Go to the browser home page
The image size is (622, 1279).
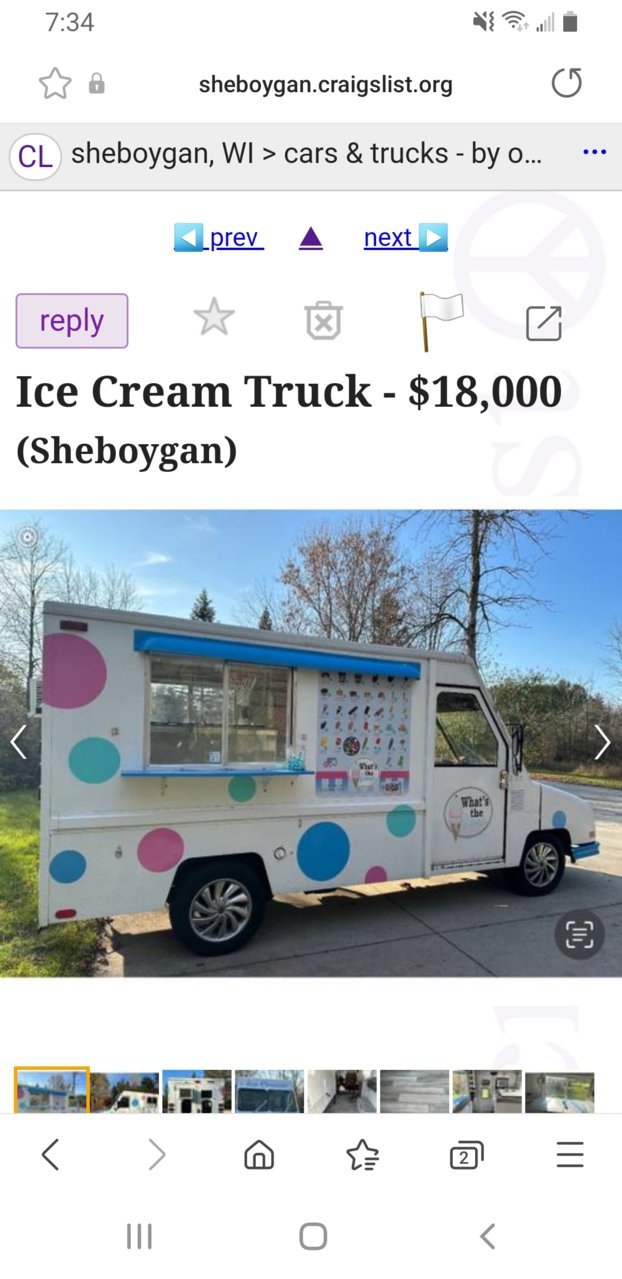tap(259, 1156)
